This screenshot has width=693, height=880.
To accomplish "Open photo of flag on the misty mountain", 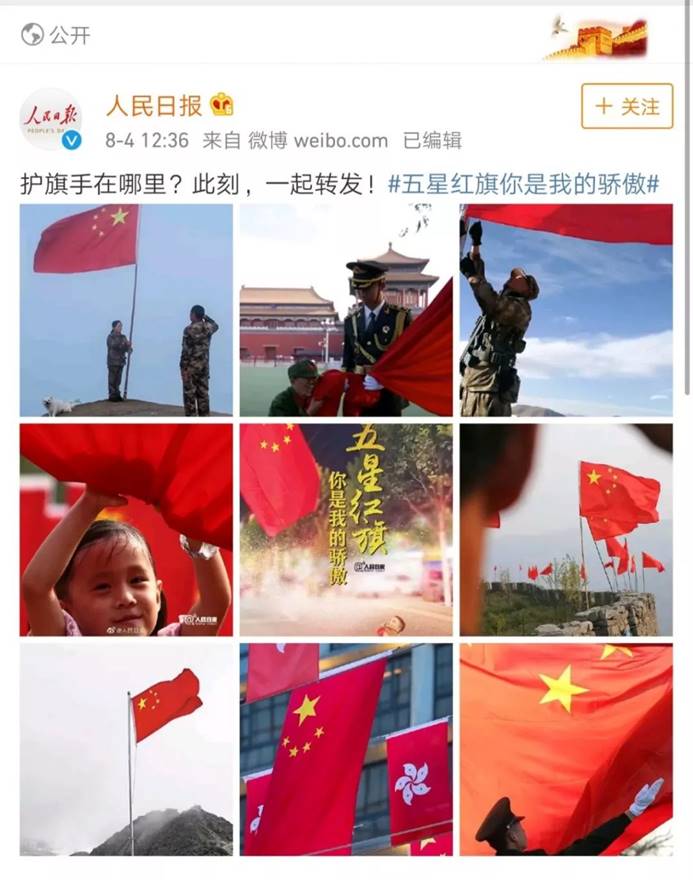I will coord(126,749).
